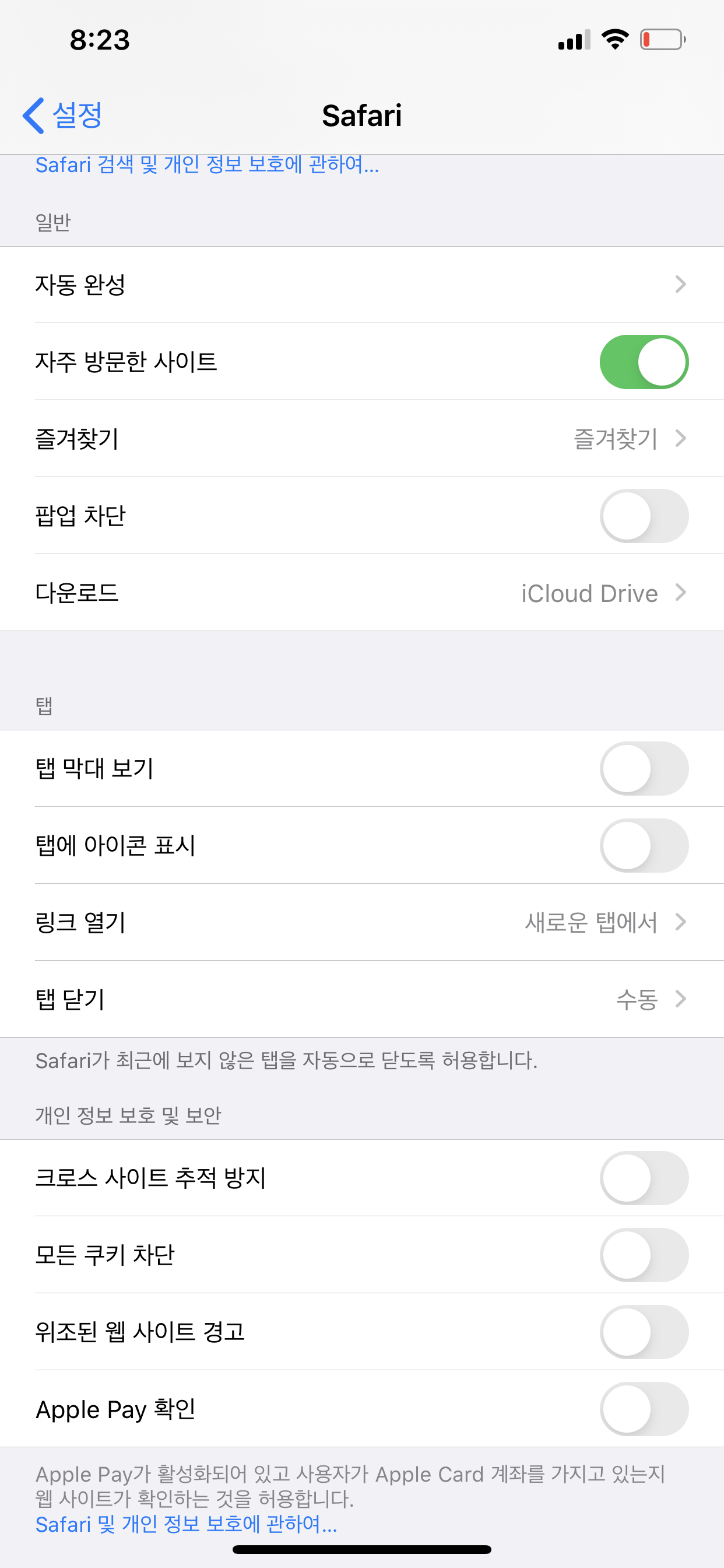Turn off 자주 방문한 사이트
The width and height of the screenshot is (724, 1568).
(x=643, y=362)
